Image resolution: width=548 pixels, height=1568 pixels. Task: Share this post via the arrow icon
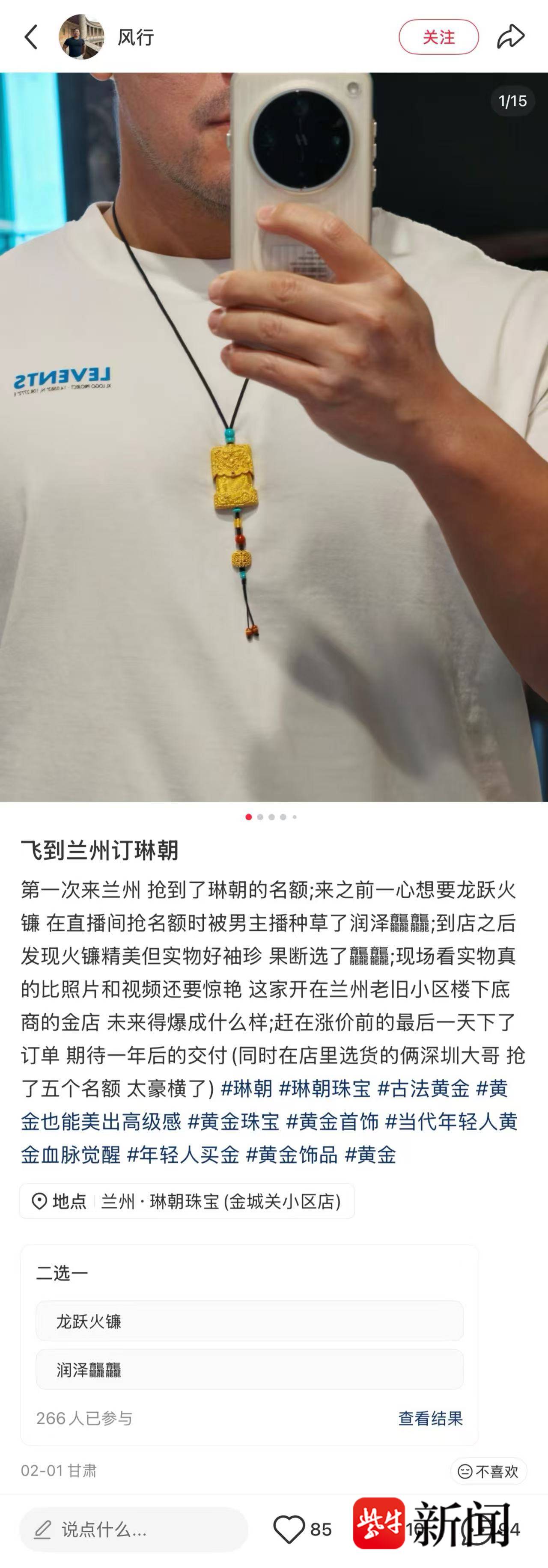[x=510, y=37]
